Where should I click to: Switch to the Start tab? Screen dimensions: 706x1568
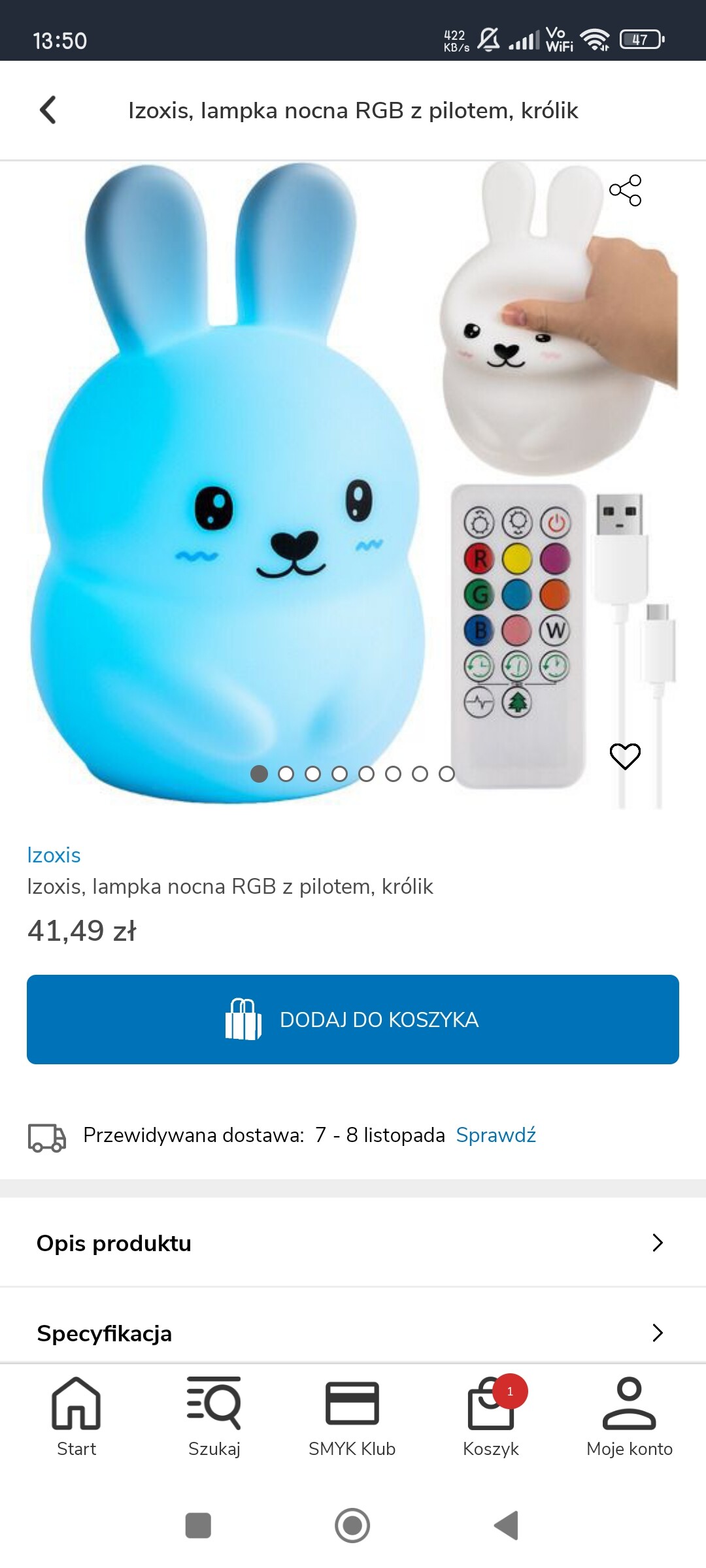click(x=76, y=1416)
